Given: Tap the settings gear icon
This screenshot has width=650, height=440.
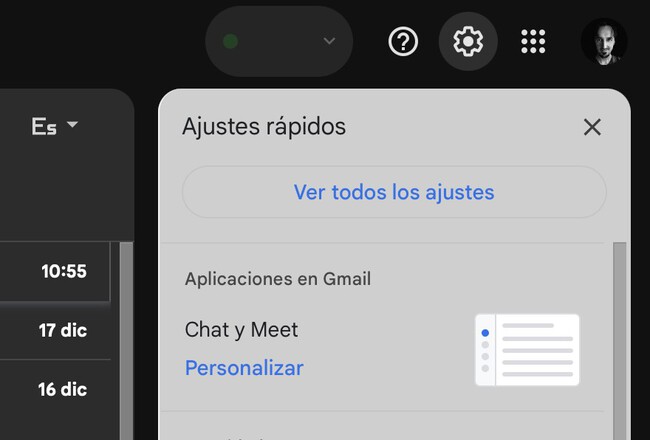Looking at the screenshot, I should 468,41.
